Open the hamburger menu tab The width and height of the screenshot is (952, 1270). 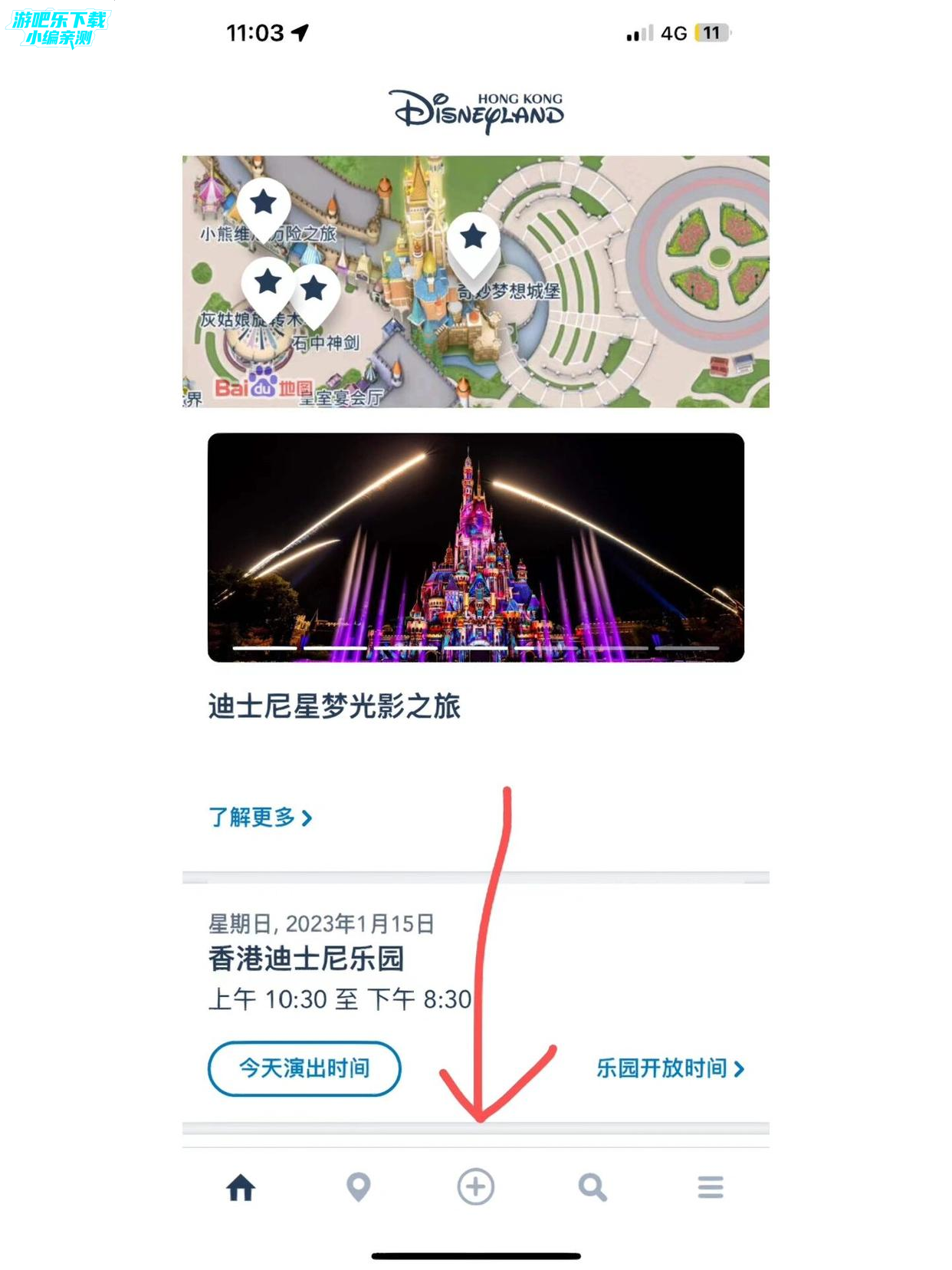click(x=711, y=1187)
